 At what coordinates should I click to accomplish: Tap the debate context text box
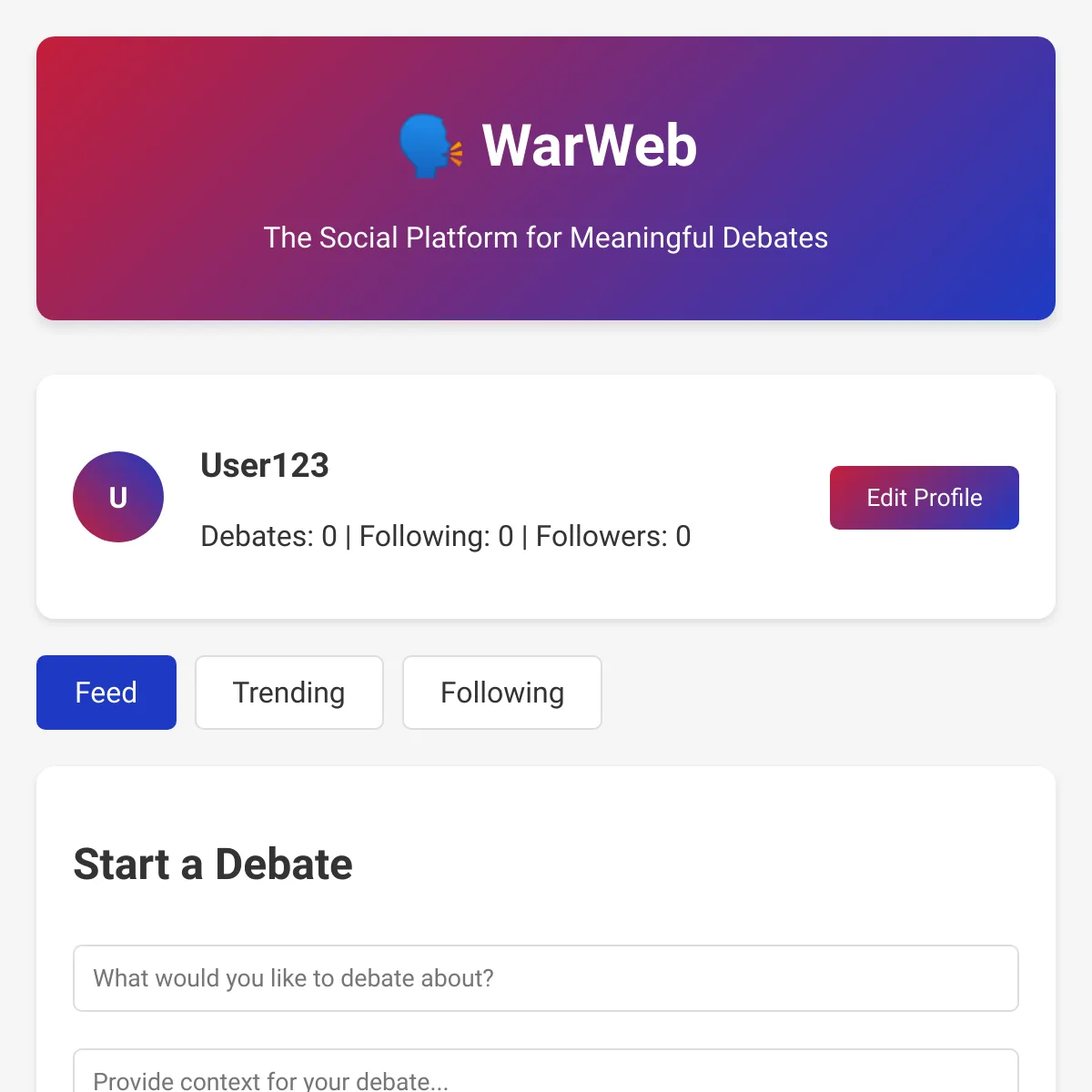click(x=546, y=1071)
